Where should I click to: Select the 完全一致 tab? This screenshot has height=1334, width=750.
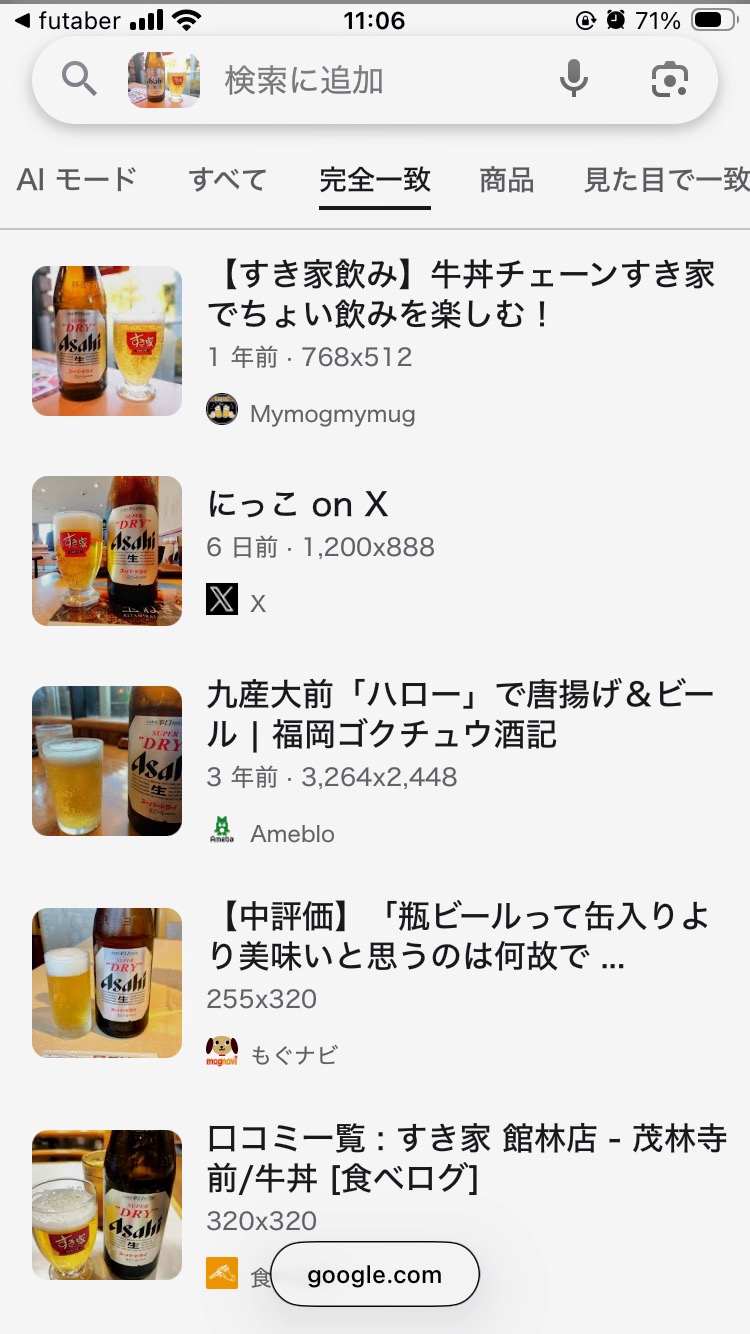(375, 180)
